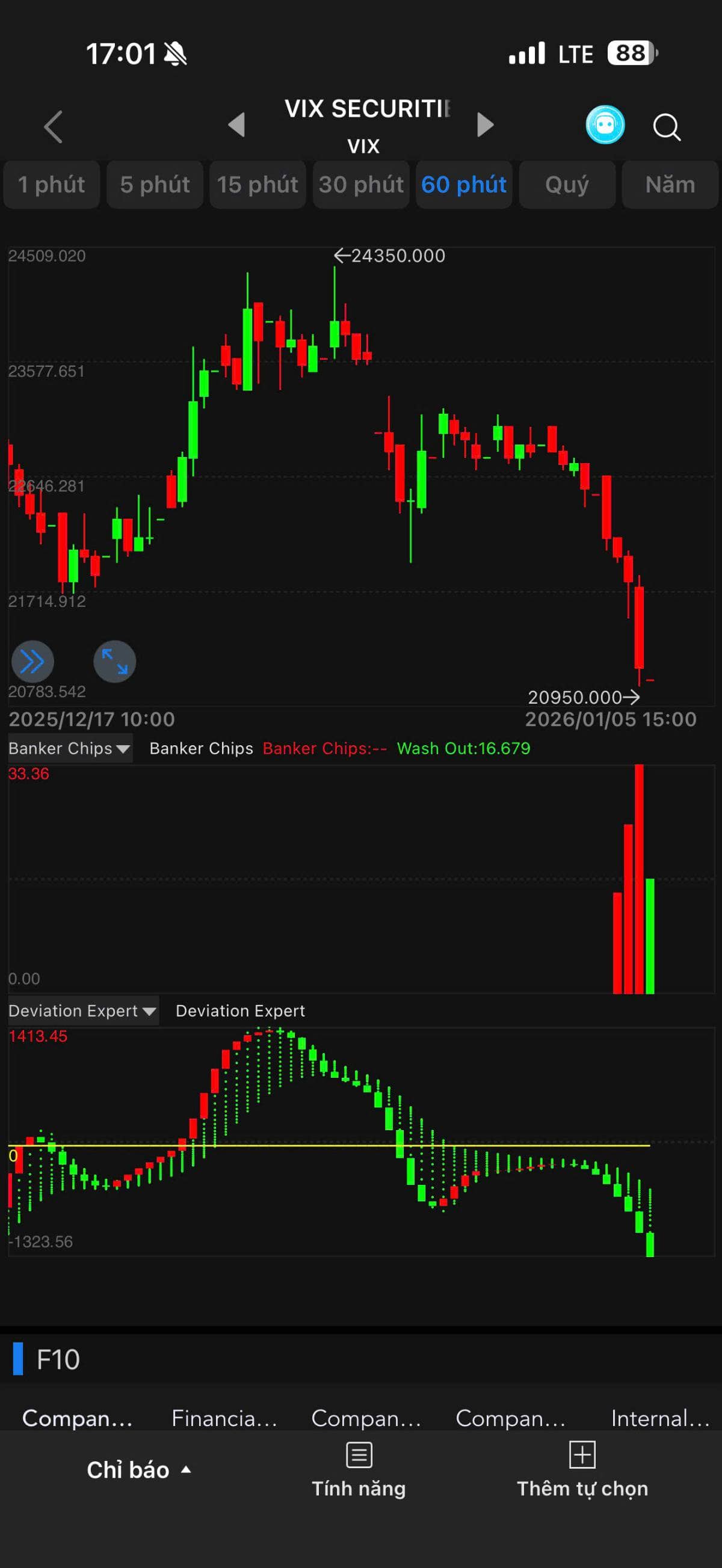Choose the Quý timeframe
The width and height of the screenshot is (722, 1568).
(x=567, y=185)
